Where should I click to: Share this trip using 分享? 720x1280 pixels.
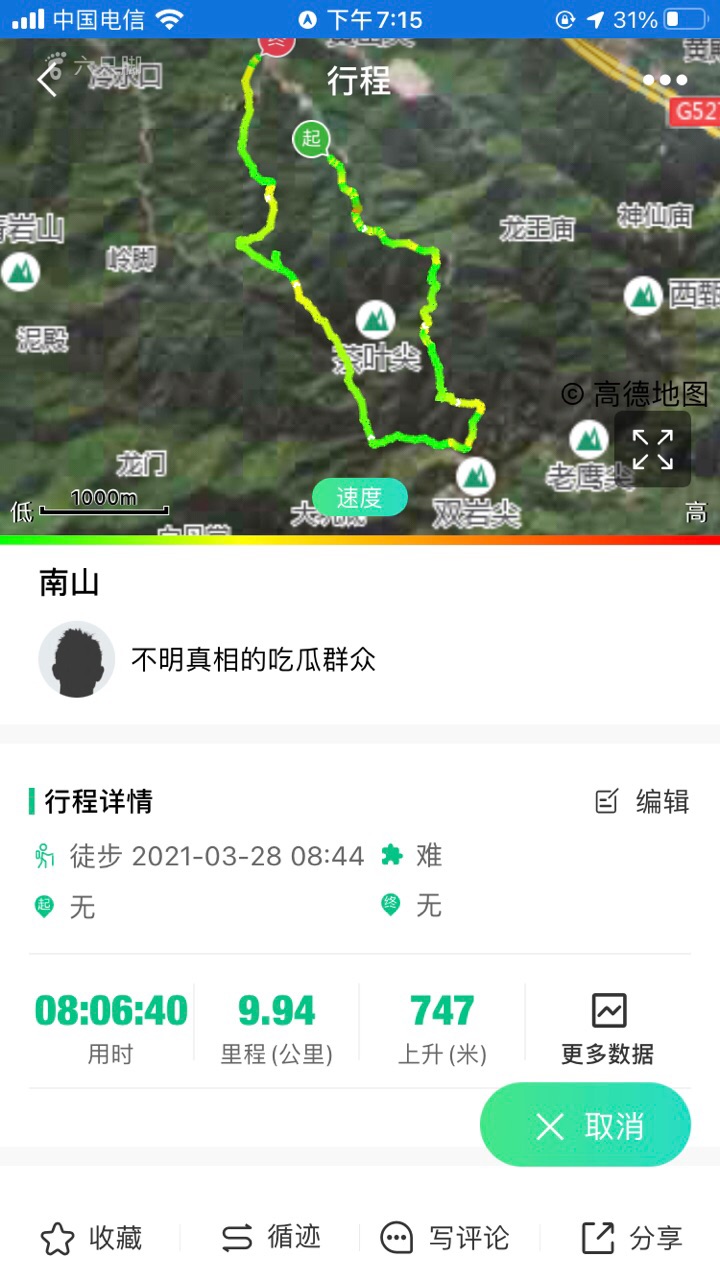point(631,1238)
